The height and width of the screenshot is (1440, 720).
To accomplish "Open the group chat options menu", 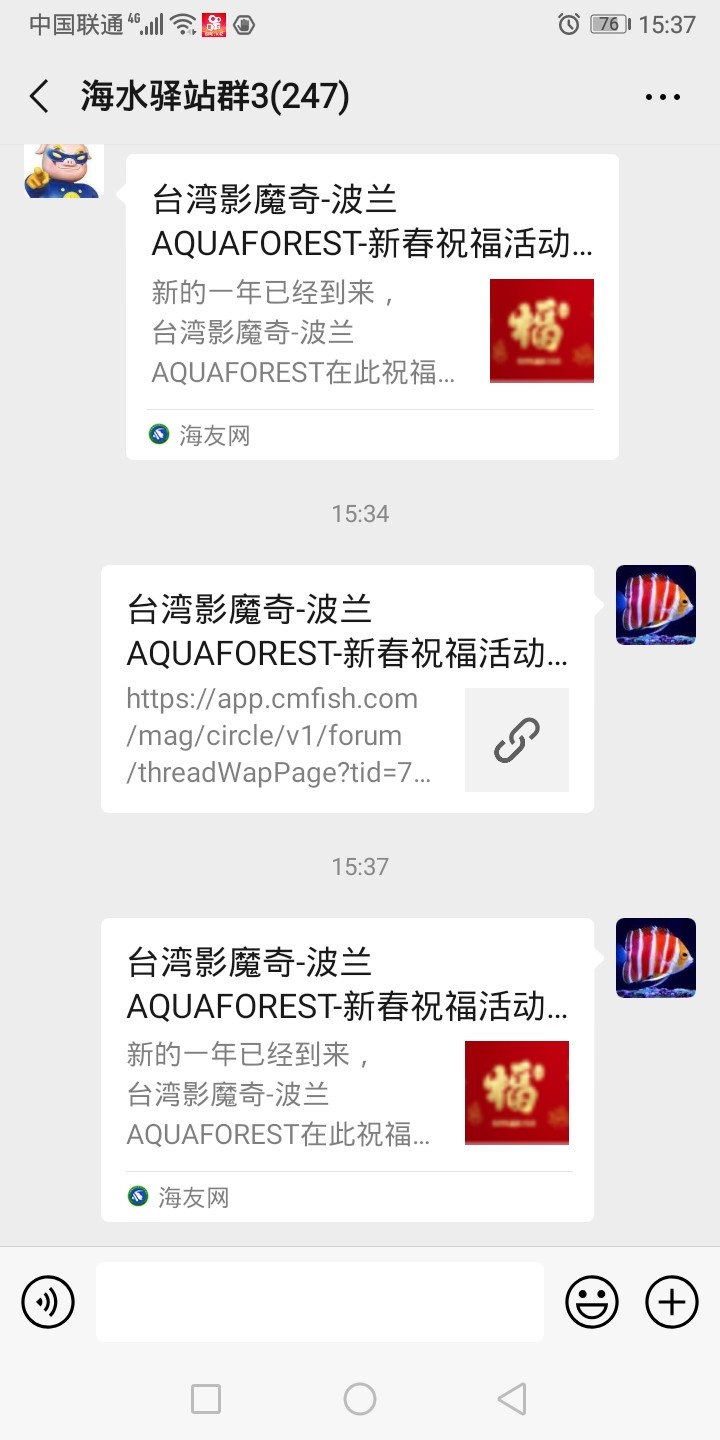I will pyautogui.click(x=662, y=97).
